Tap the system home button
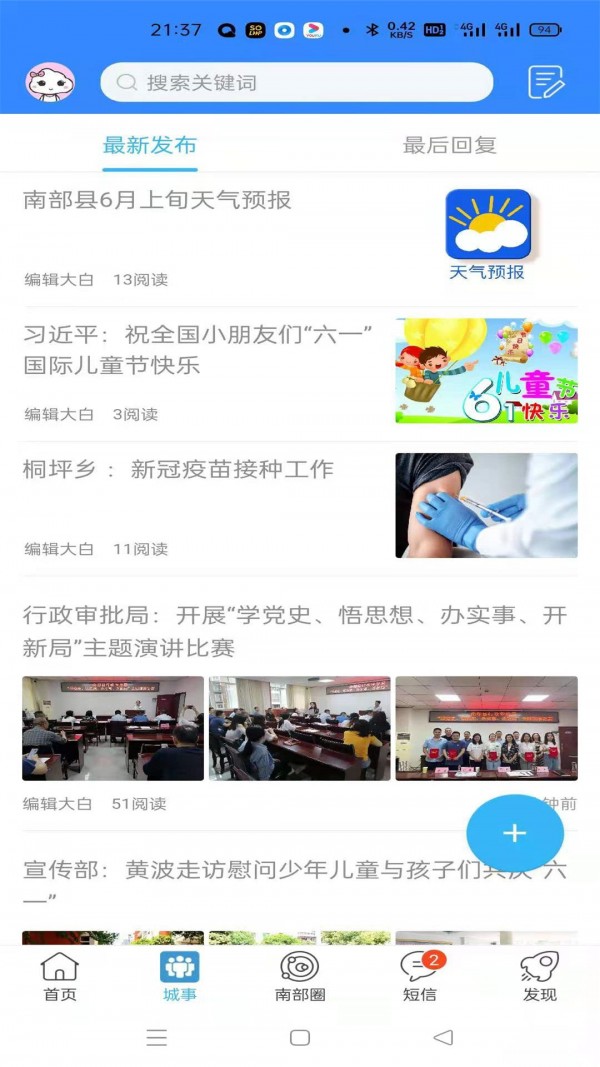Image resolution: width=600 pixels, height=1067 pixels. (x=300, y=1038)
